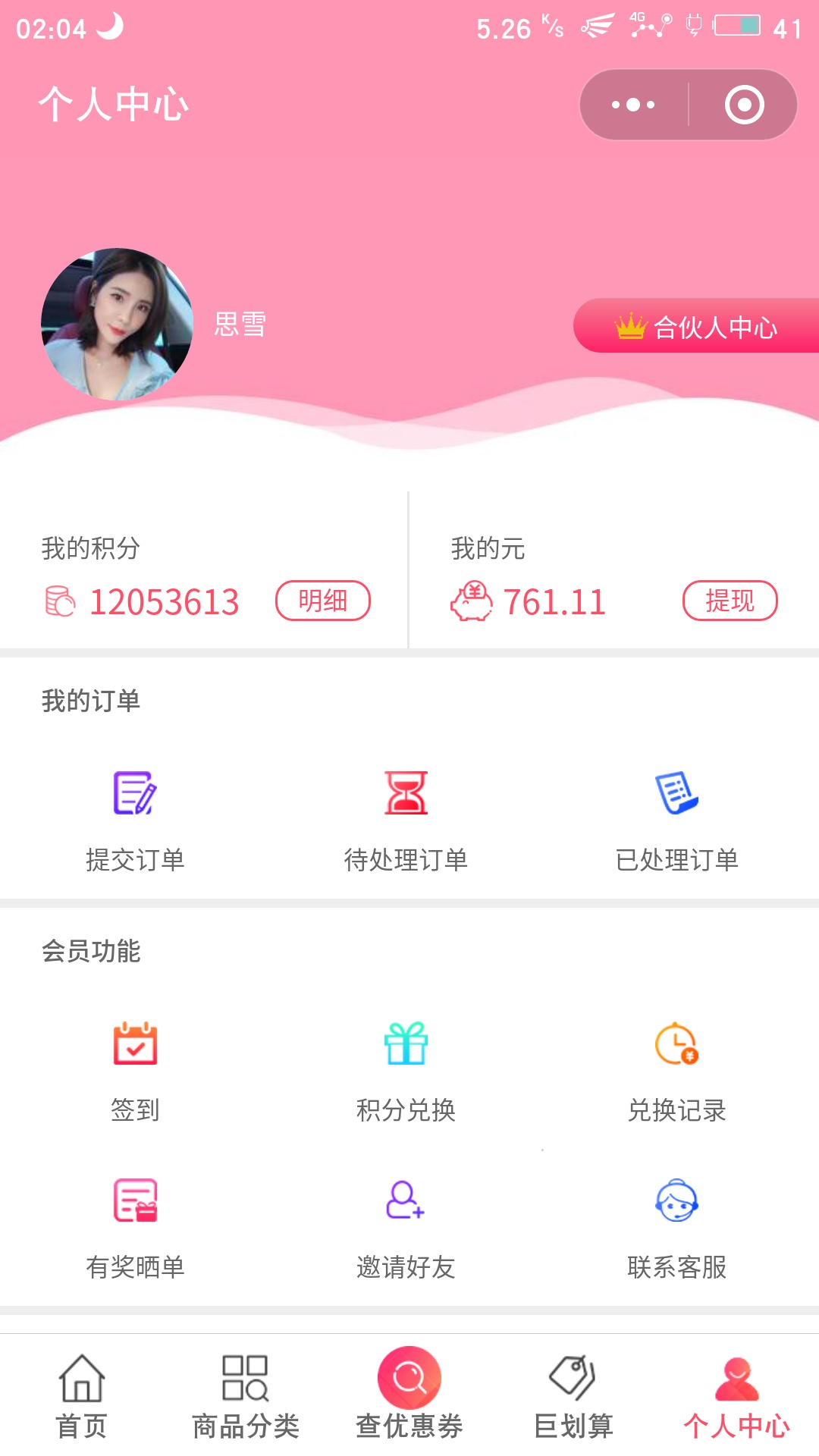View points details via 明细
The image size is (819, 1456).
(x=322, y=601)
